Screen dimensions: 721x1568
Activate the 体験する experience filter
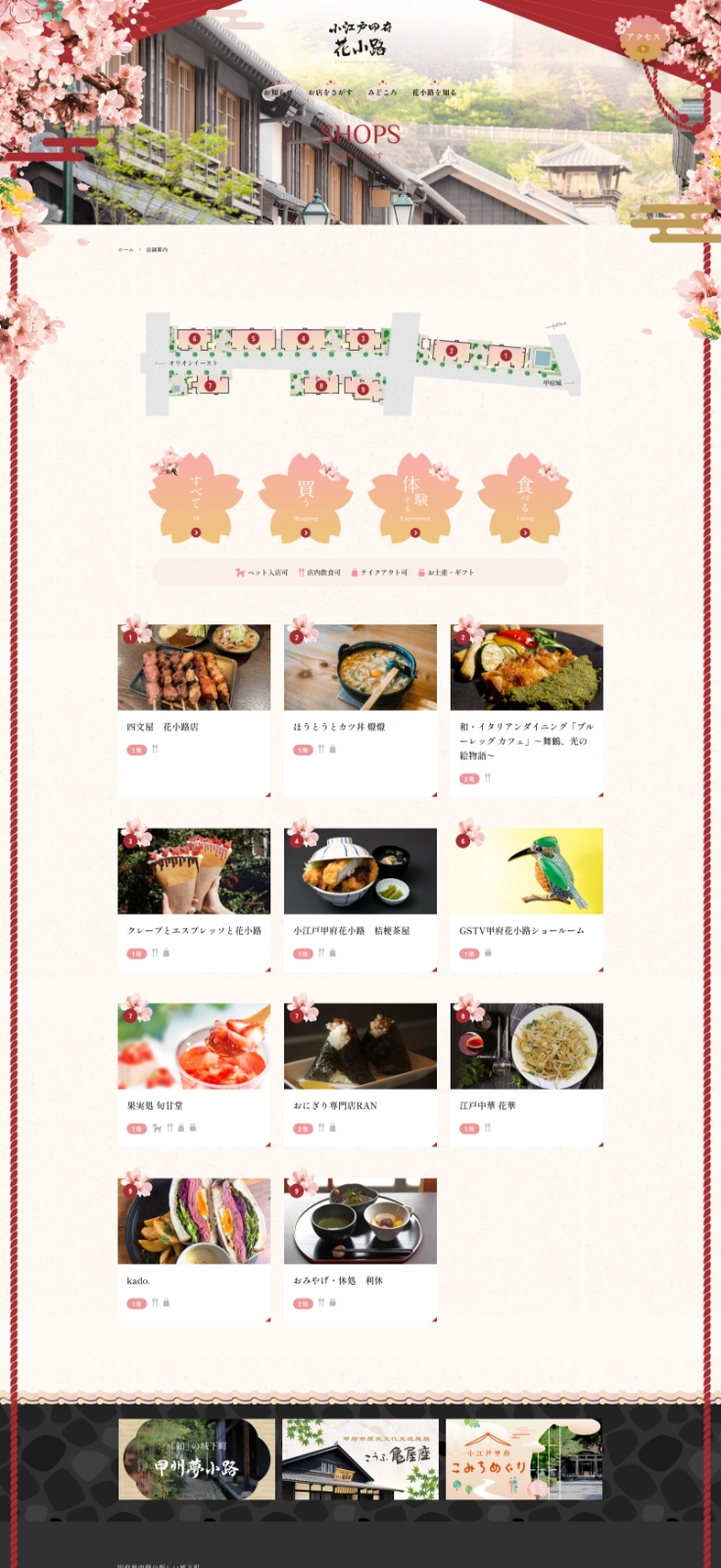(417, 492)
